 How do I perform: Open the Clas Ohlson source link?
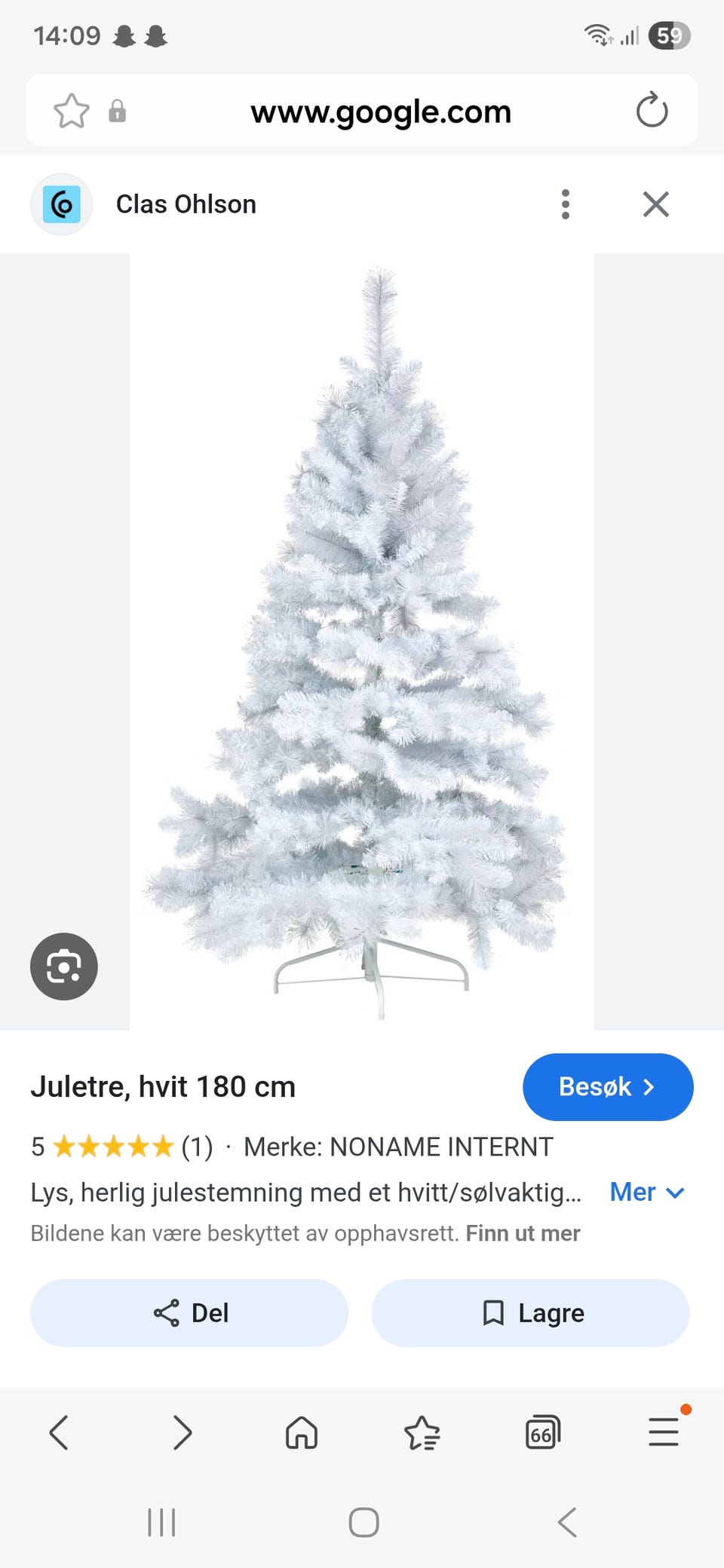(x=186, y=204)
